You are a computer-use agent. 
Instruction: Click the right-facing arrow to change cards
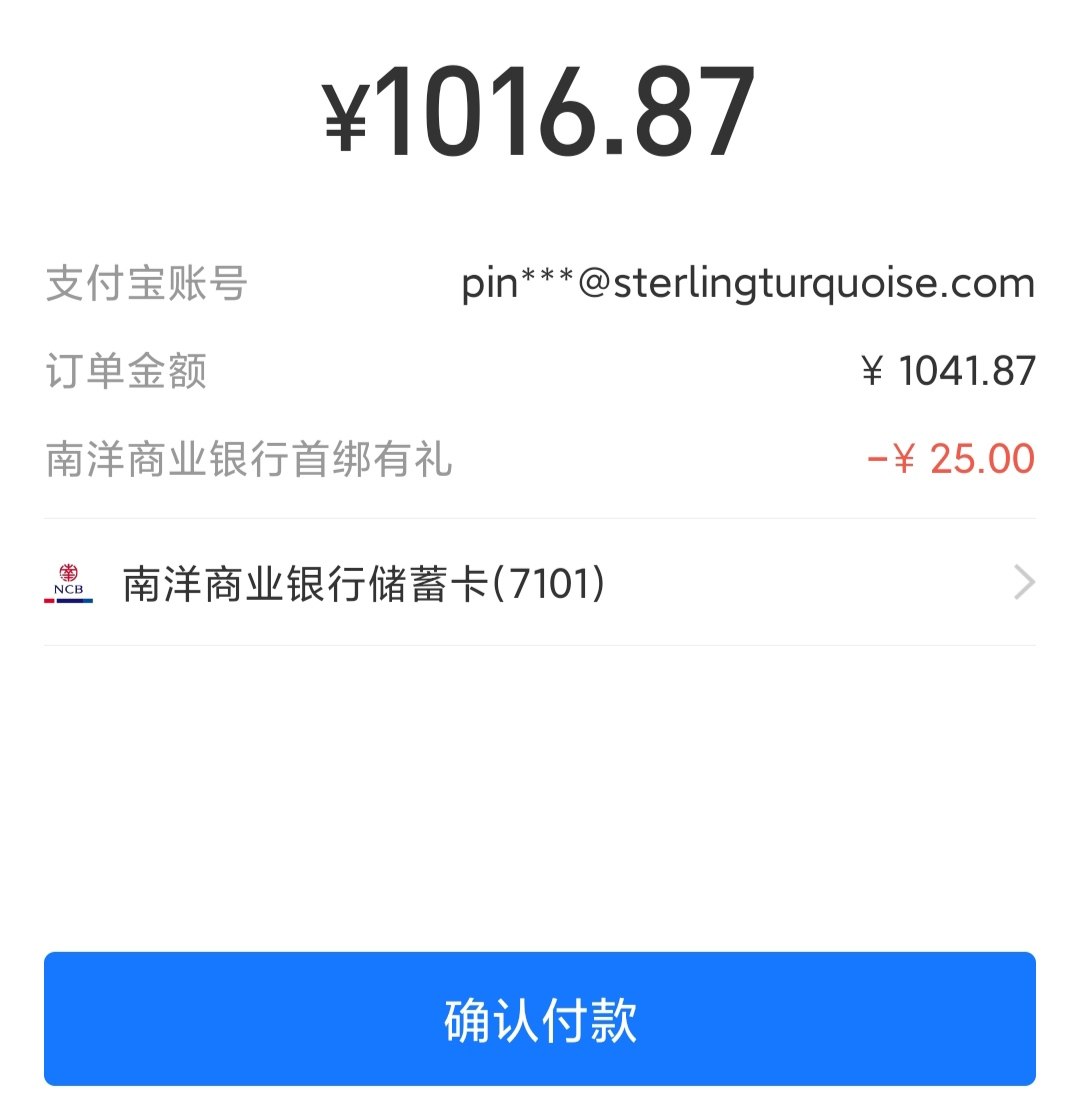point(1022,582)
